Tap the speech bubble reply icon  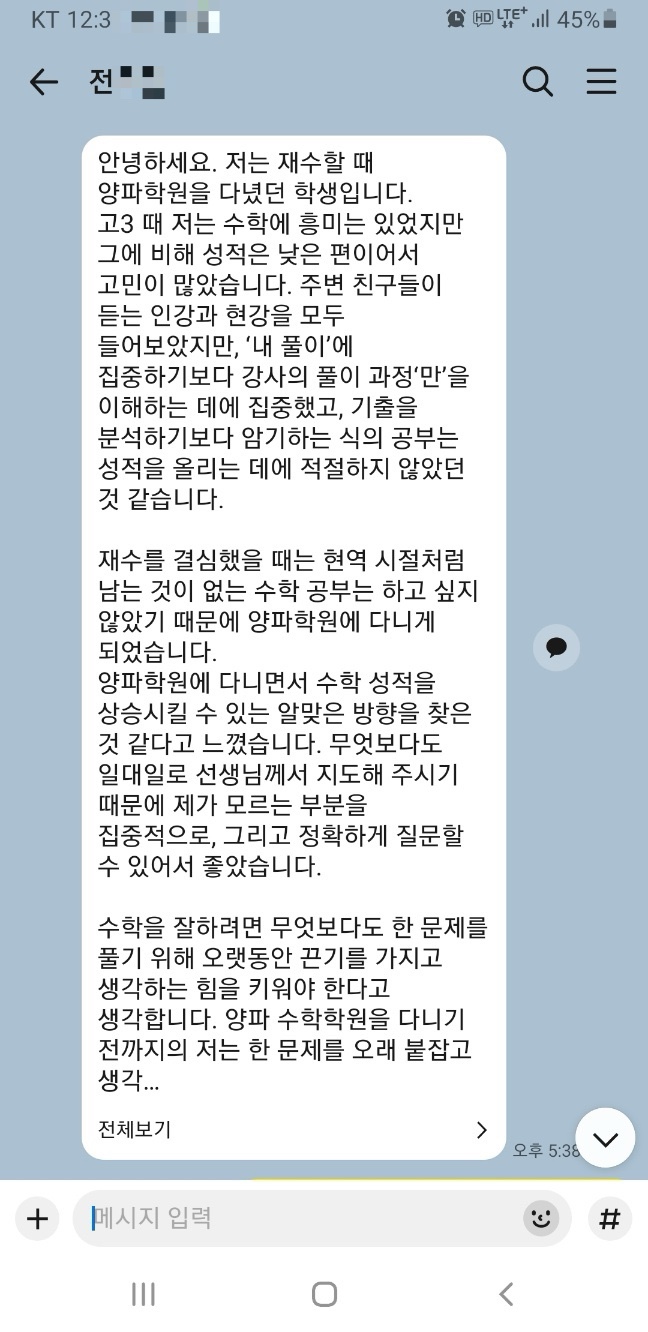point(557,647)
